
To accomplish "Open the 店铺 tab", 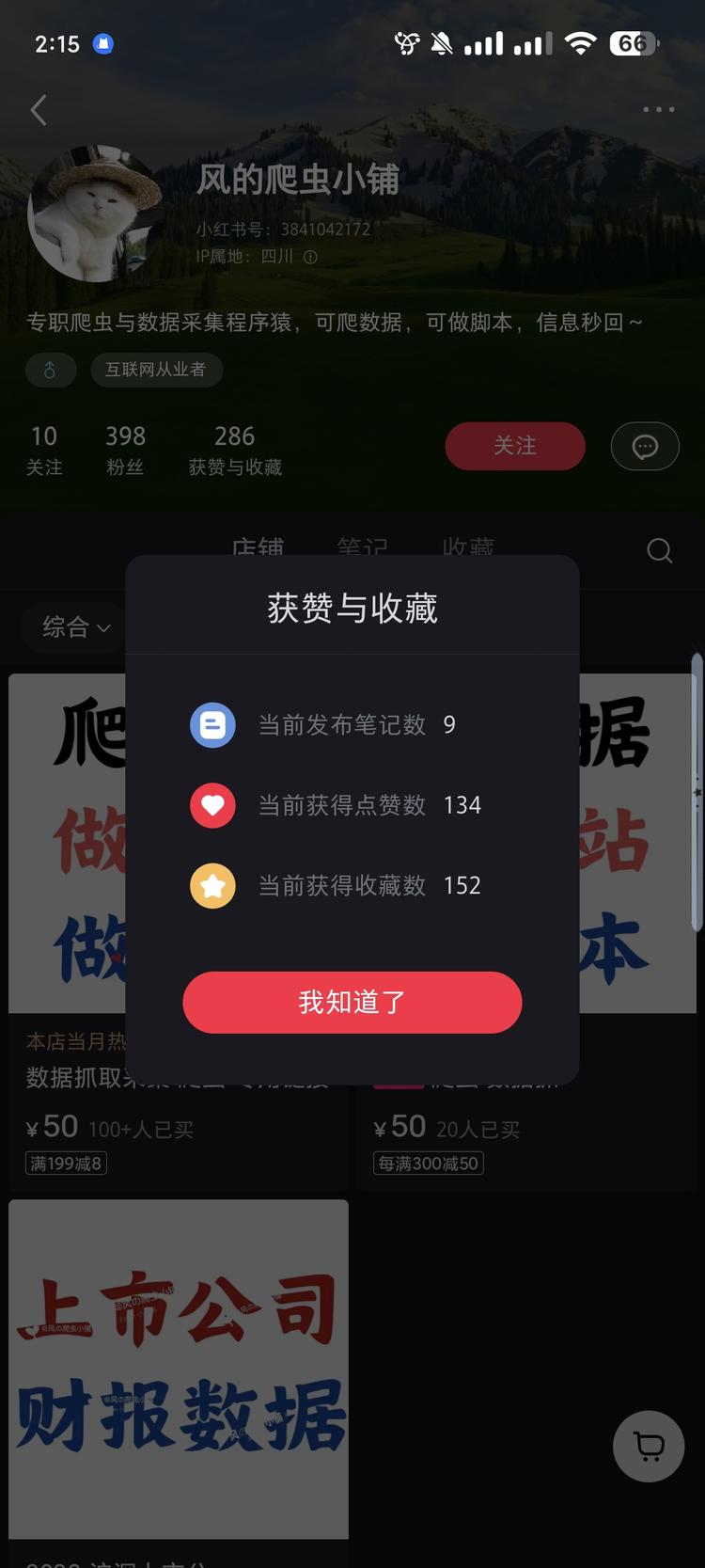I will [x=259, y=548].
